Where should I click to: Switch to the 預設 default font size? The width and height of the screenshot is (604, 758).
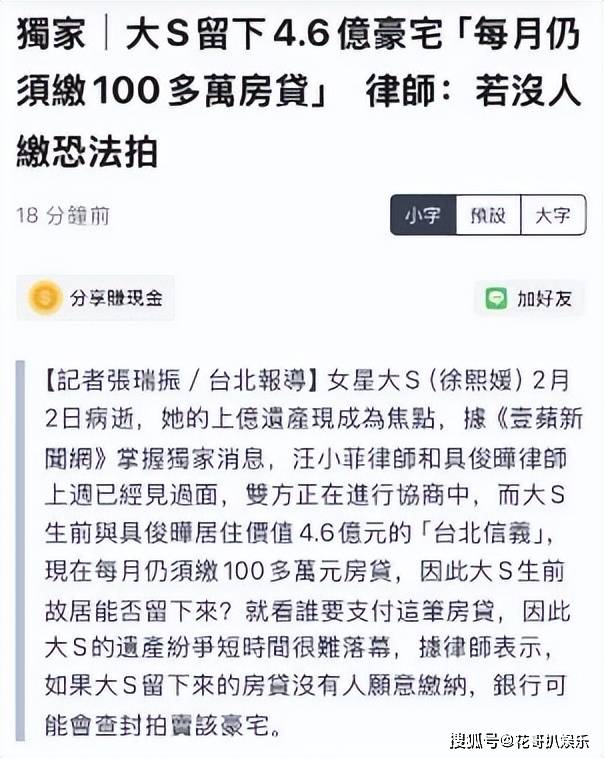pyautogui.click(x=488, y=215)
